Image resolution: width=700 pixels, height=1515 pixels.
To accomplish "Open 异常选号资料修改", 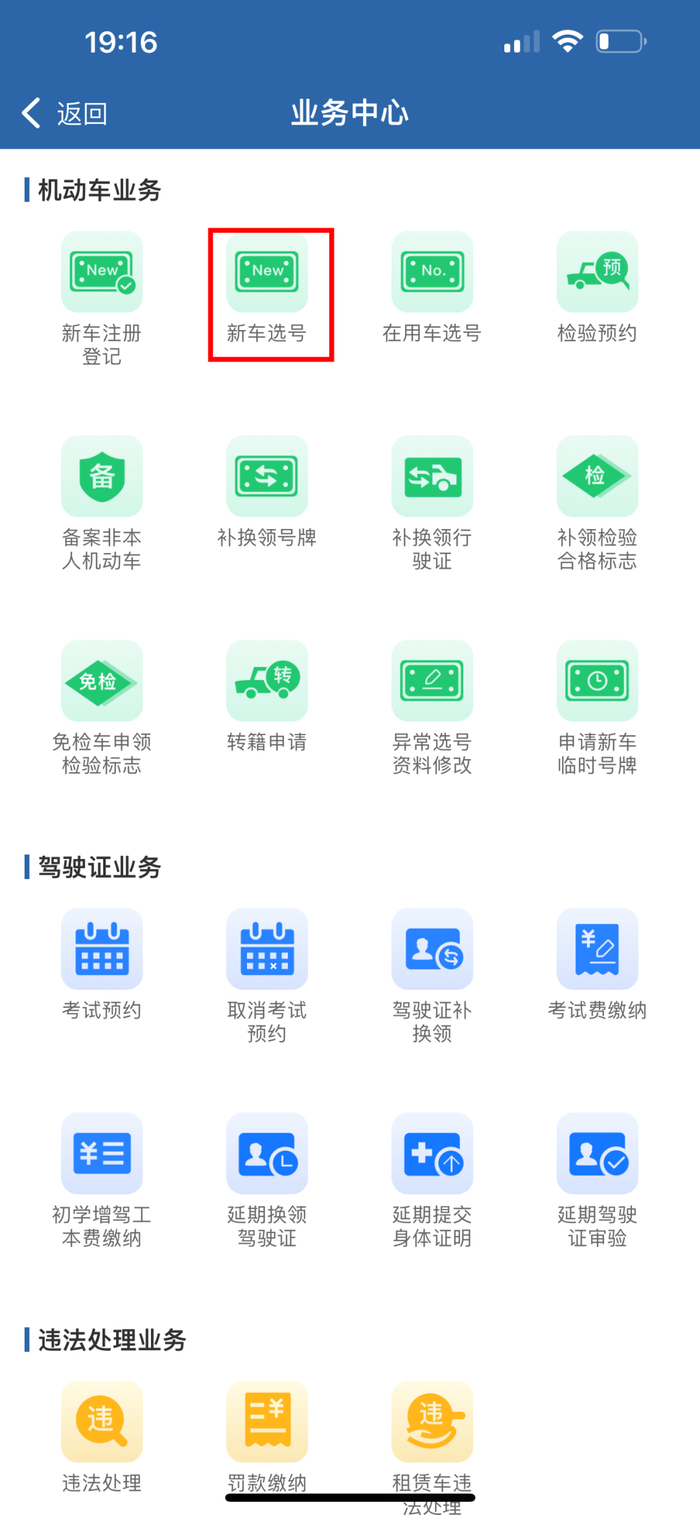I will point(432,681).
